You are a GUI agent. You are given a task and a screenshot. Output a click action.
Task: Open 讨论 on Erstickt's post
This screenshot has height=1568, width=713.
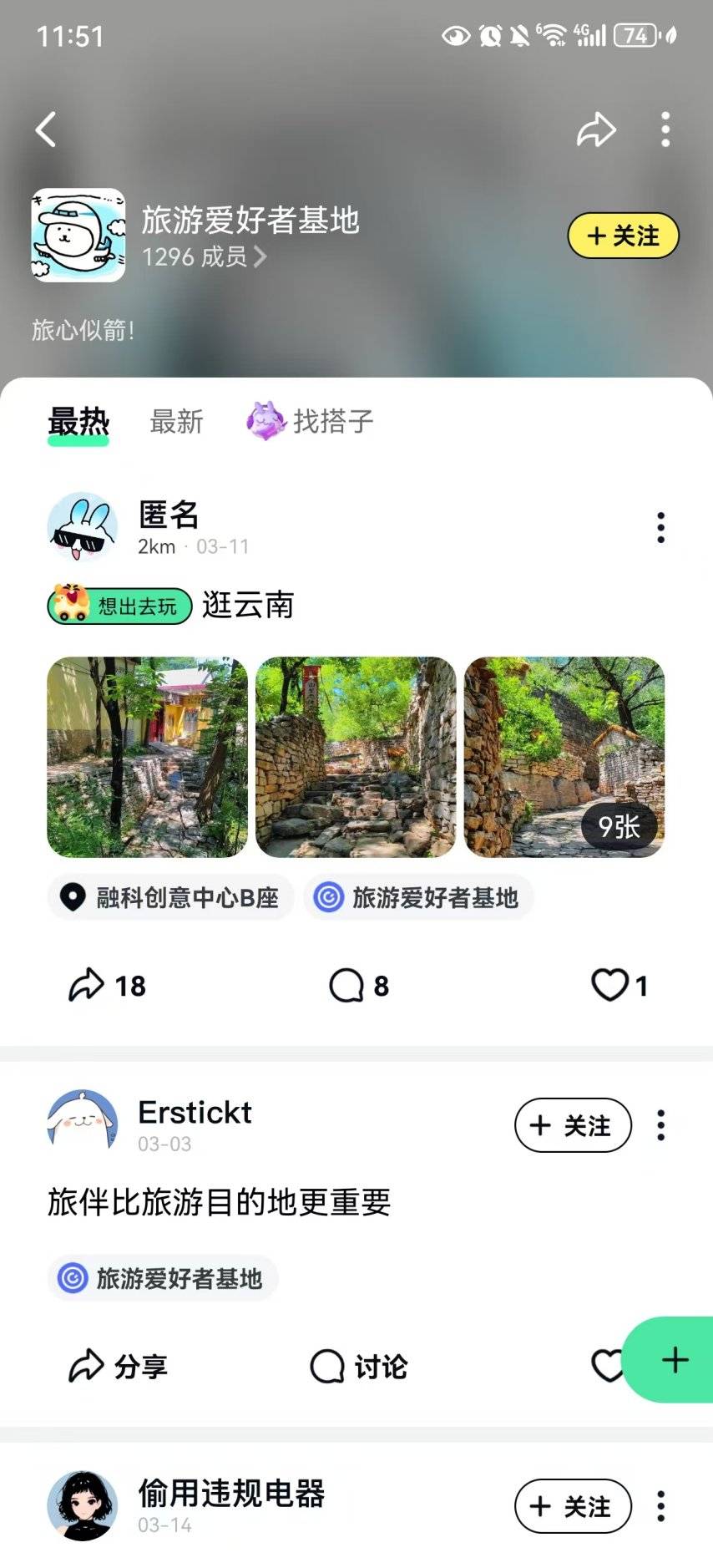click(358, 1367)
